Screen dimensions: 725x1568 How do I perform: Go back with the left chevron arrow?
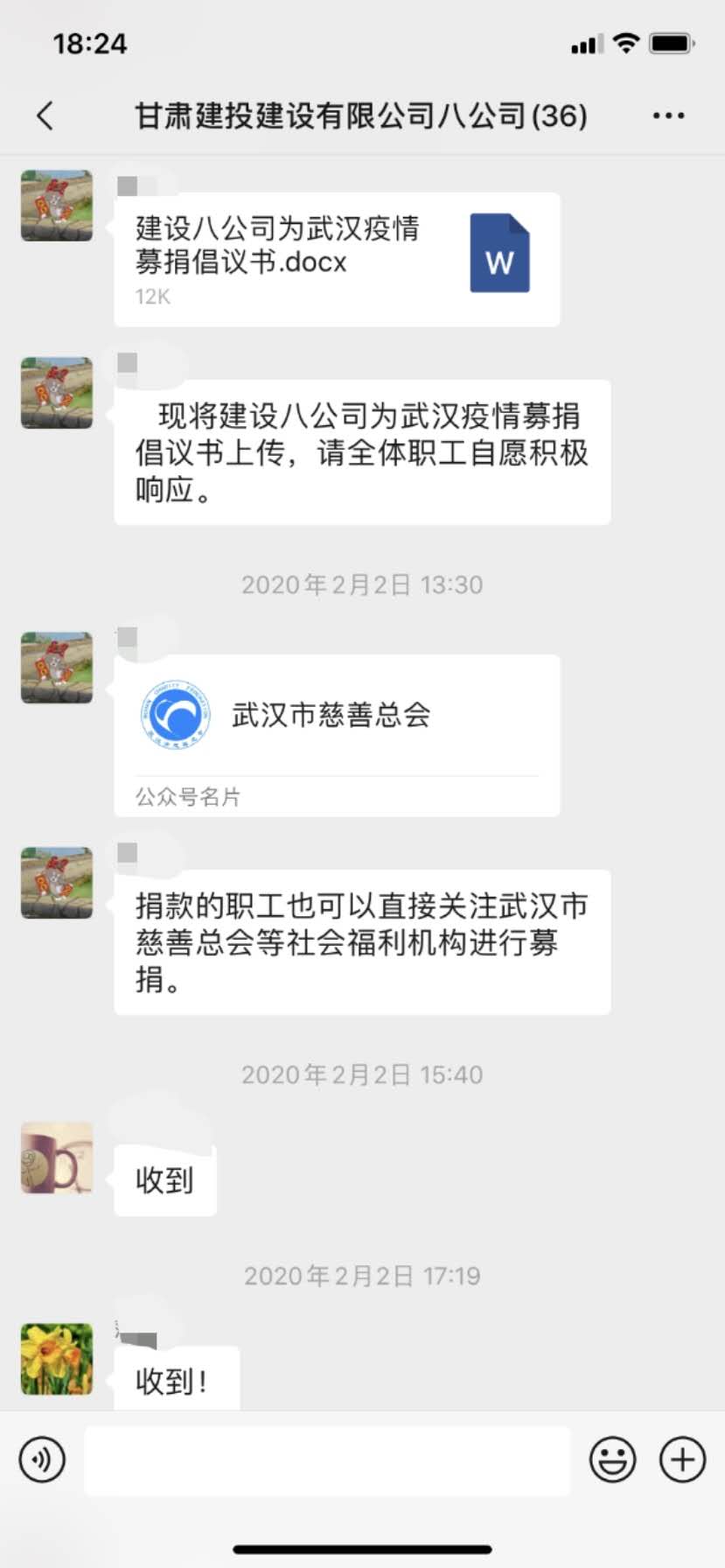[x=45, y=114]
